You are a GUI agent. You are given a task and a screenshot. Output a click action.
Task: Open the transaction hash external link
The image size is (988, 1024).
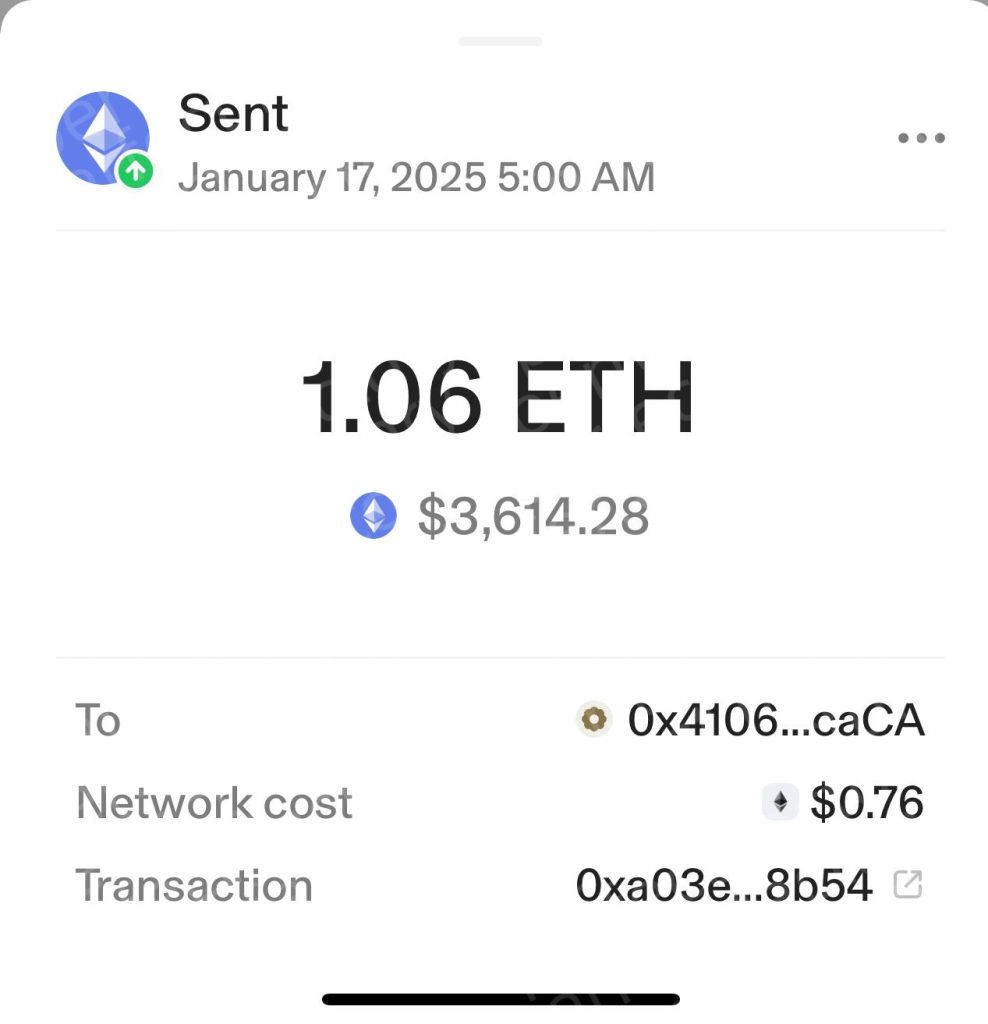point(907,885)
